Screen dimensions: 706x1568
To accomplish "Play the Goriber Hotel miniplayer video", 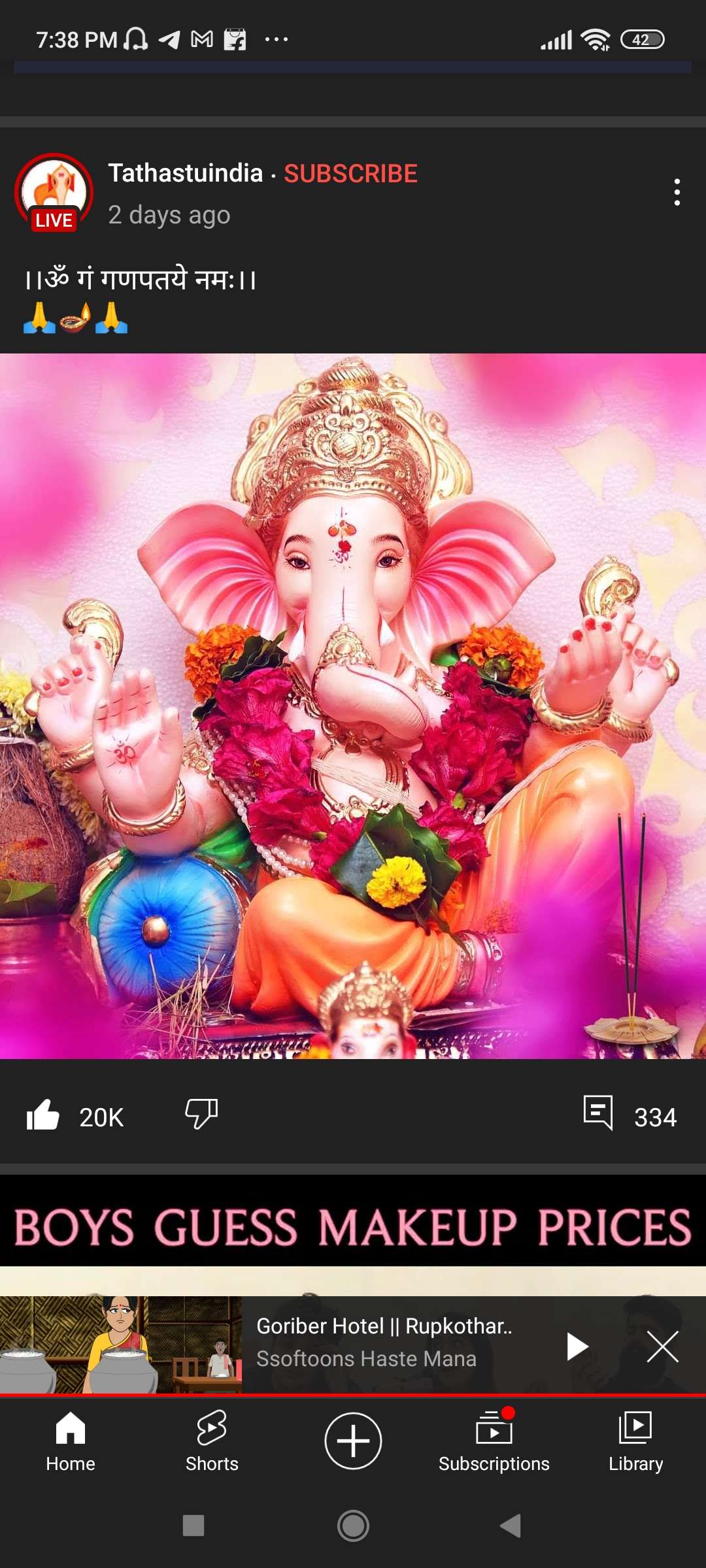I will coord(577,1346).
